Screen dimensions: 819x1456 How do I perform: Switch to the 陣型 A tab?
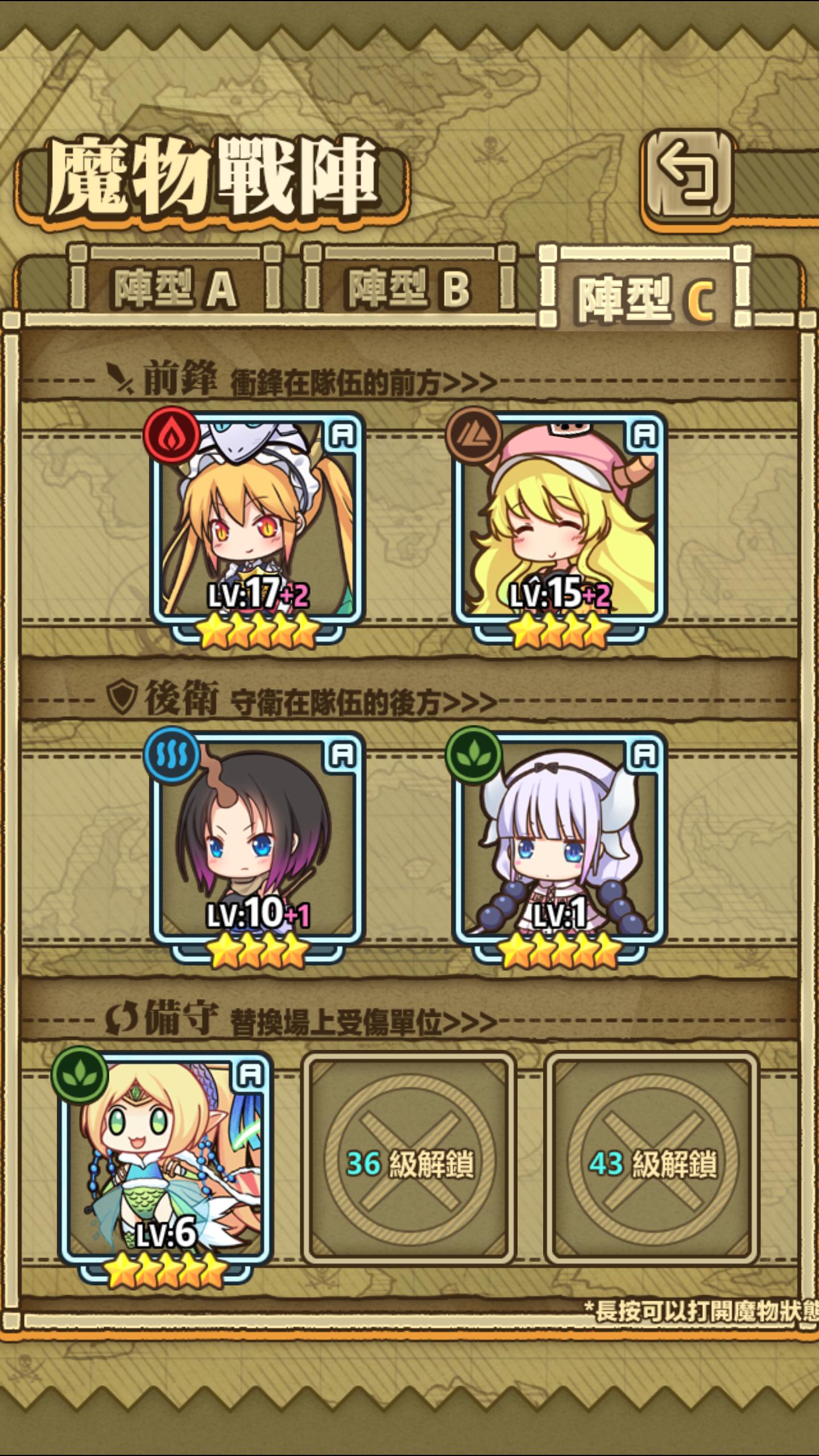pyautogui.click(x=173, y=287)
